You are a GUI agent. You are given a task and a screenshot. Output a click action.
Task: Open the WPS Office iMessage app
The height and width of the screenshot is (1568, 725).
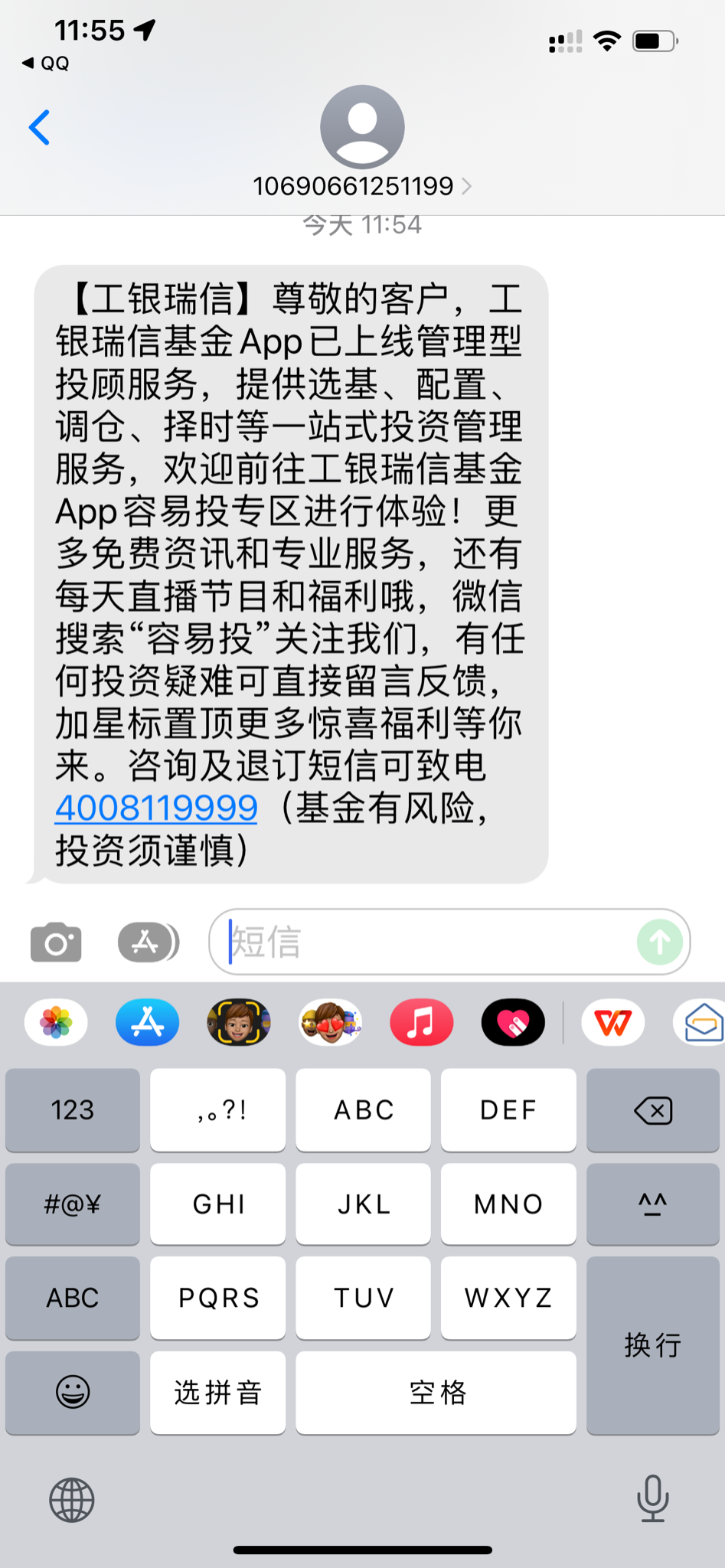tap(612, 1022)
